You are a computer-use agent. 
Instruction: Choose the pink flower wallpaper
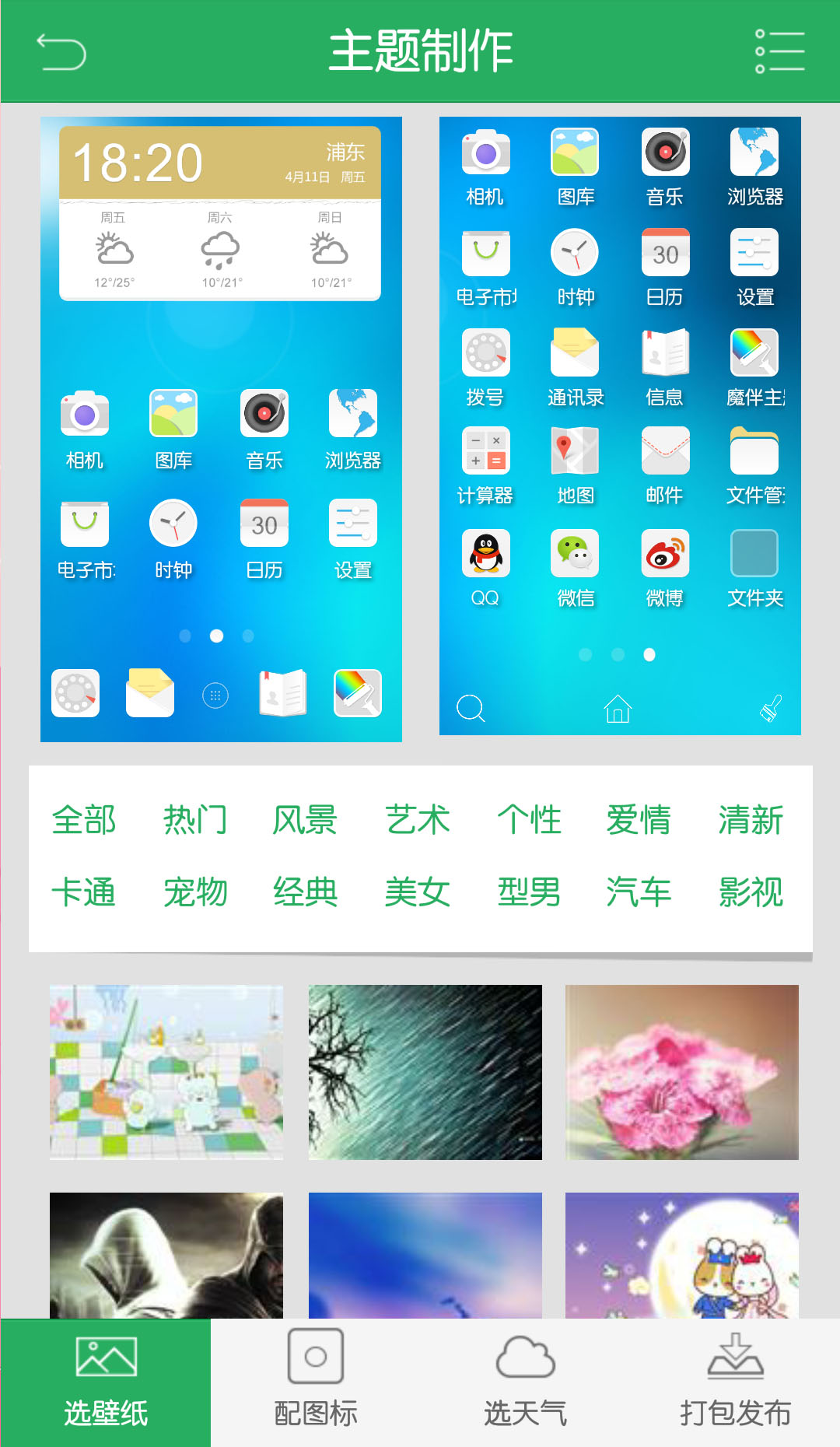click(x=681, y=1072)
